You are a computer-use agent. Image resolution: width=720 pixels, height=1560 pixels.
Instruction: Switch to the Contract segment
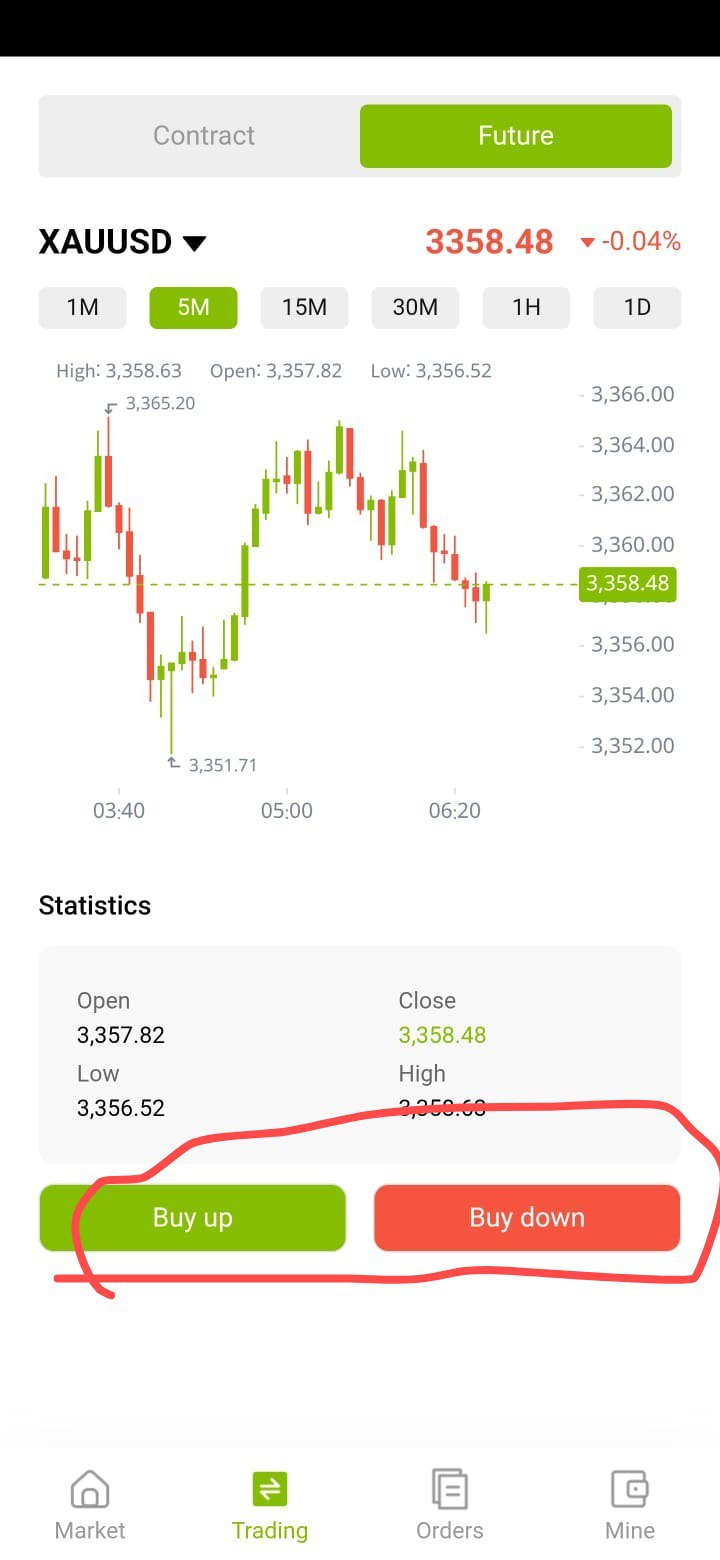(x=204, y=136)
